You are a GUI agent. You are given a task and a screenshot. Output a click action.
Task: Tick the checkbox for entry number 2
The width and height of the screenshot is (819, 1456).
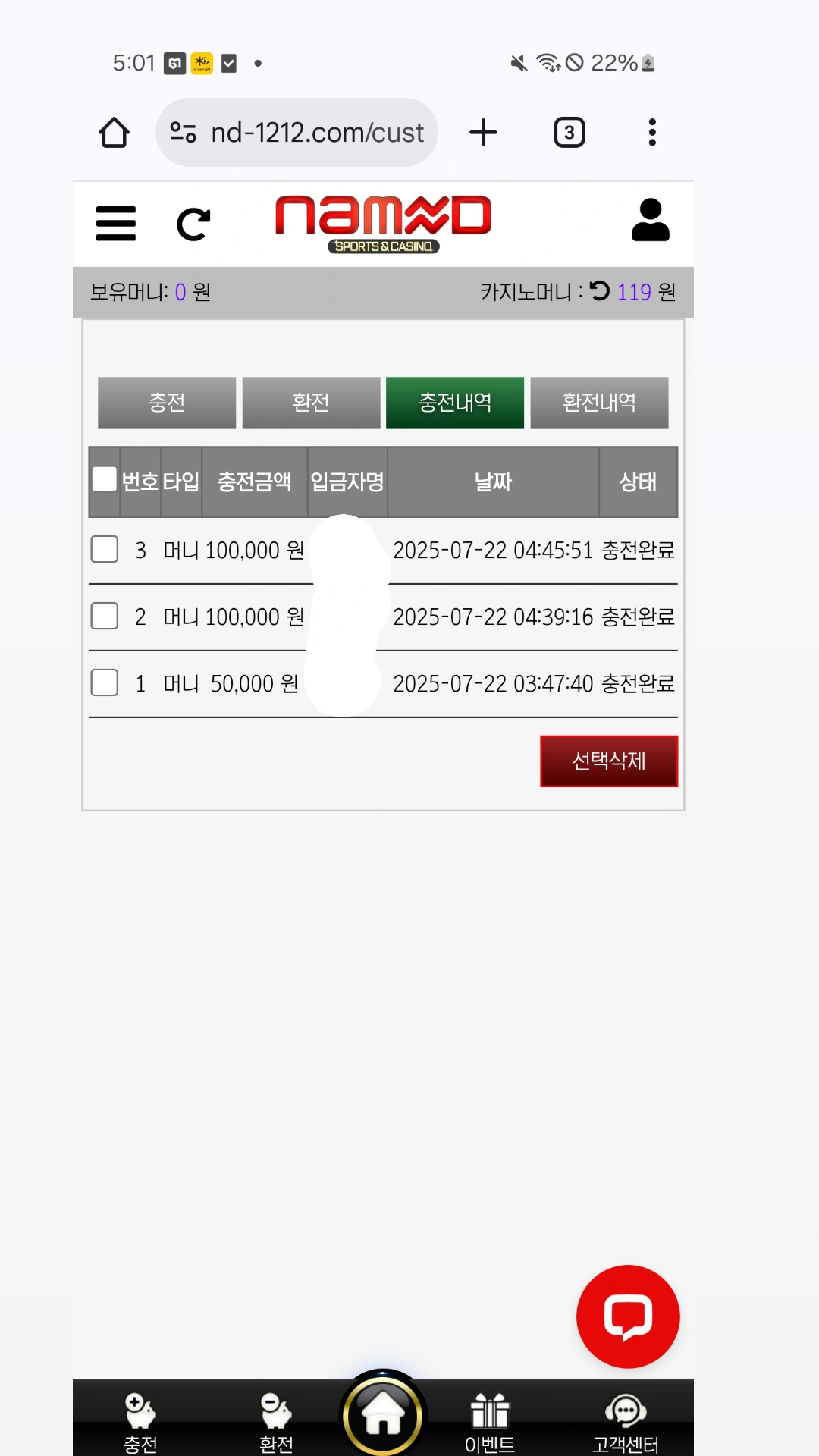(x=105, y=616)
